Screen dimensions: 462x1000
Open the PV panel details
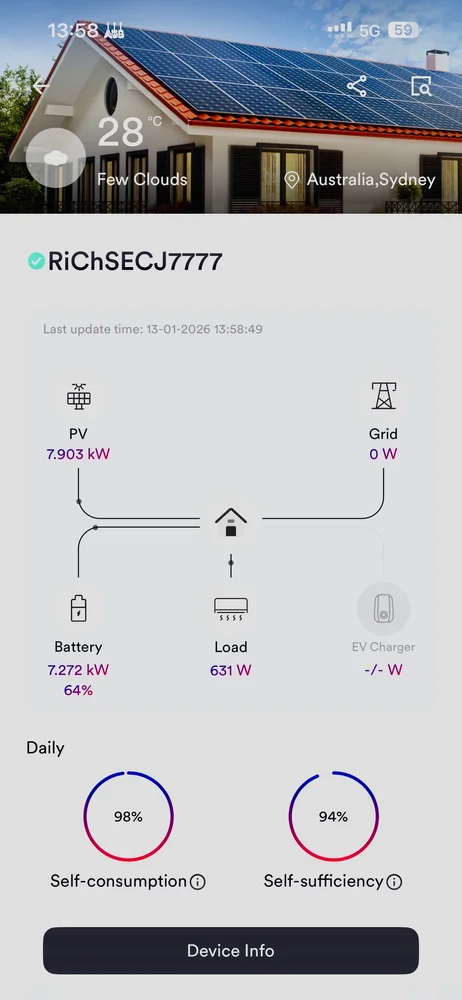pos(78,397)
